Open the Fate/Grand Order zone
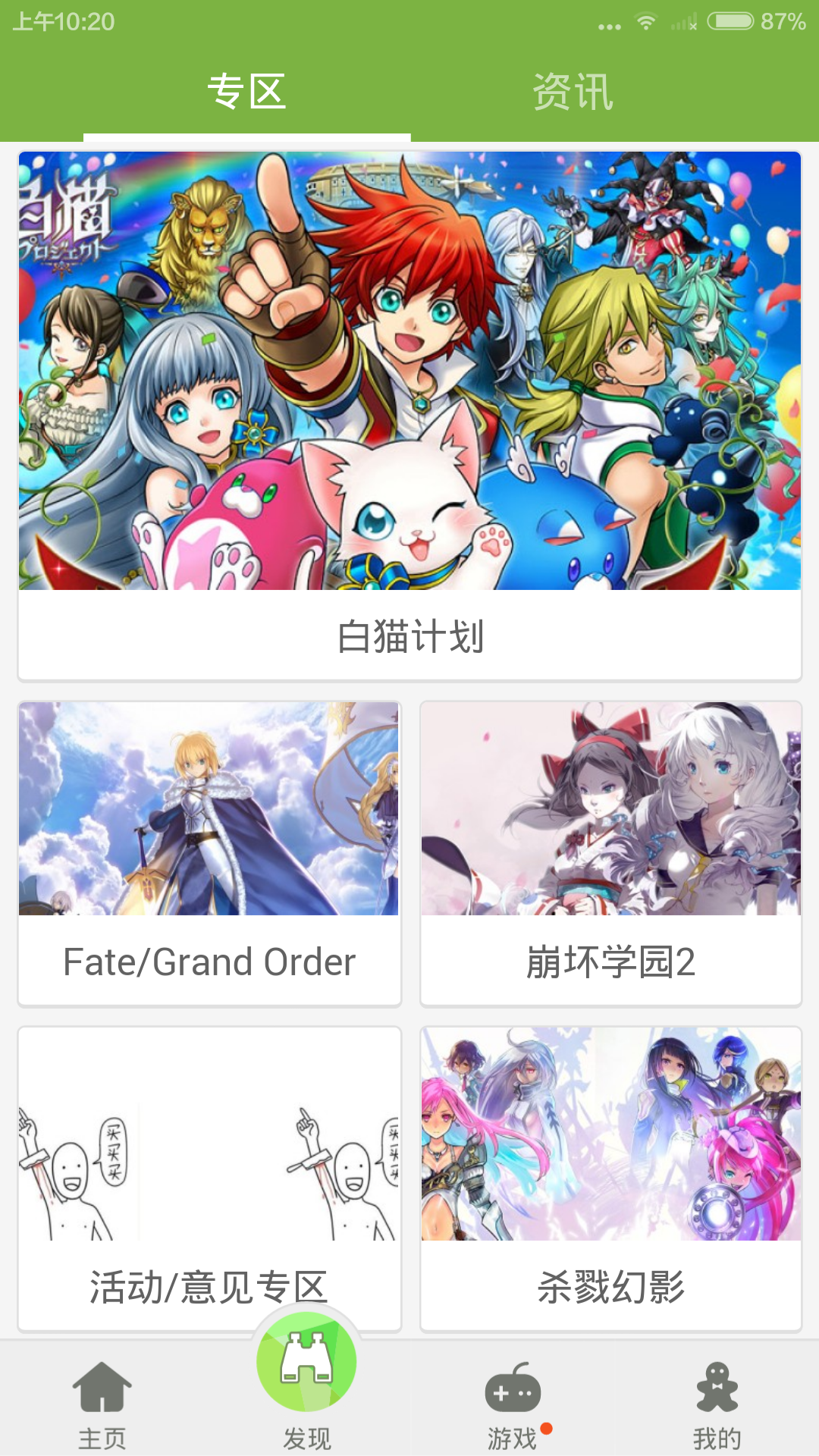Viewport: 819px width, 1456px height. tap(209, 853)
